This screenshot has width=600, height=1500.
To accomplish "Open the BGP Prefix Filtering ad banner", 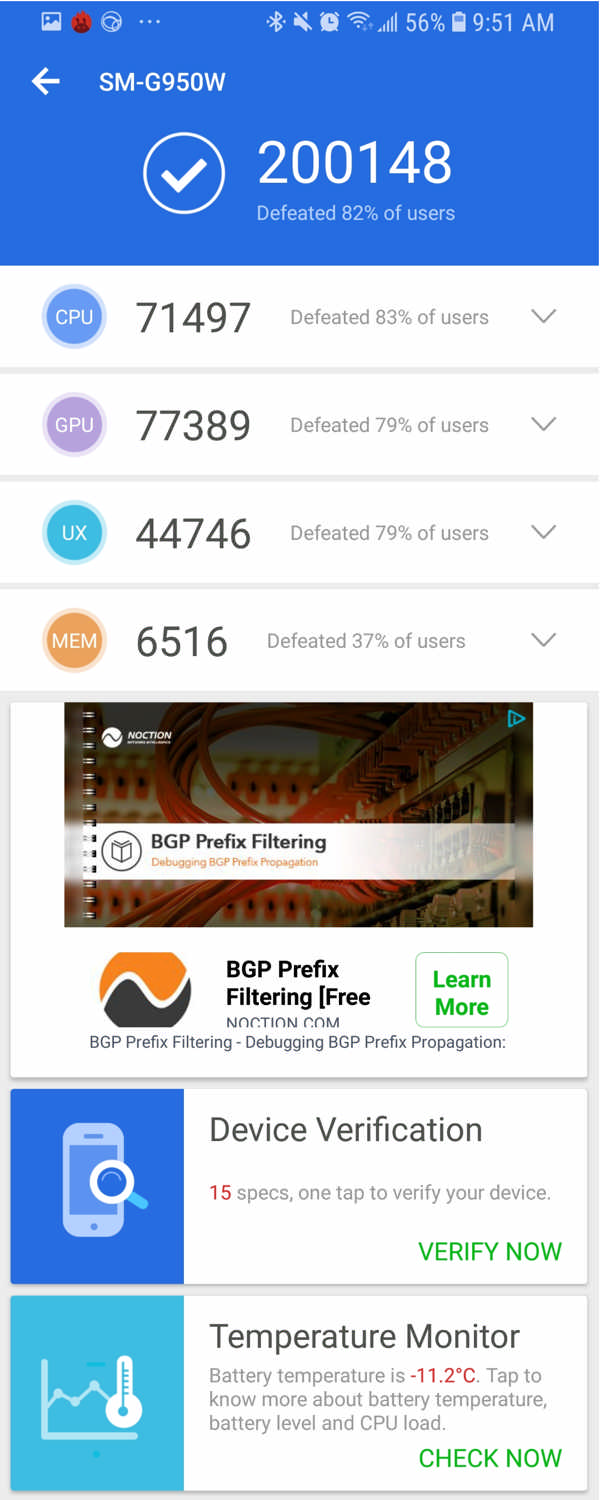I will [x=298, y=815].
